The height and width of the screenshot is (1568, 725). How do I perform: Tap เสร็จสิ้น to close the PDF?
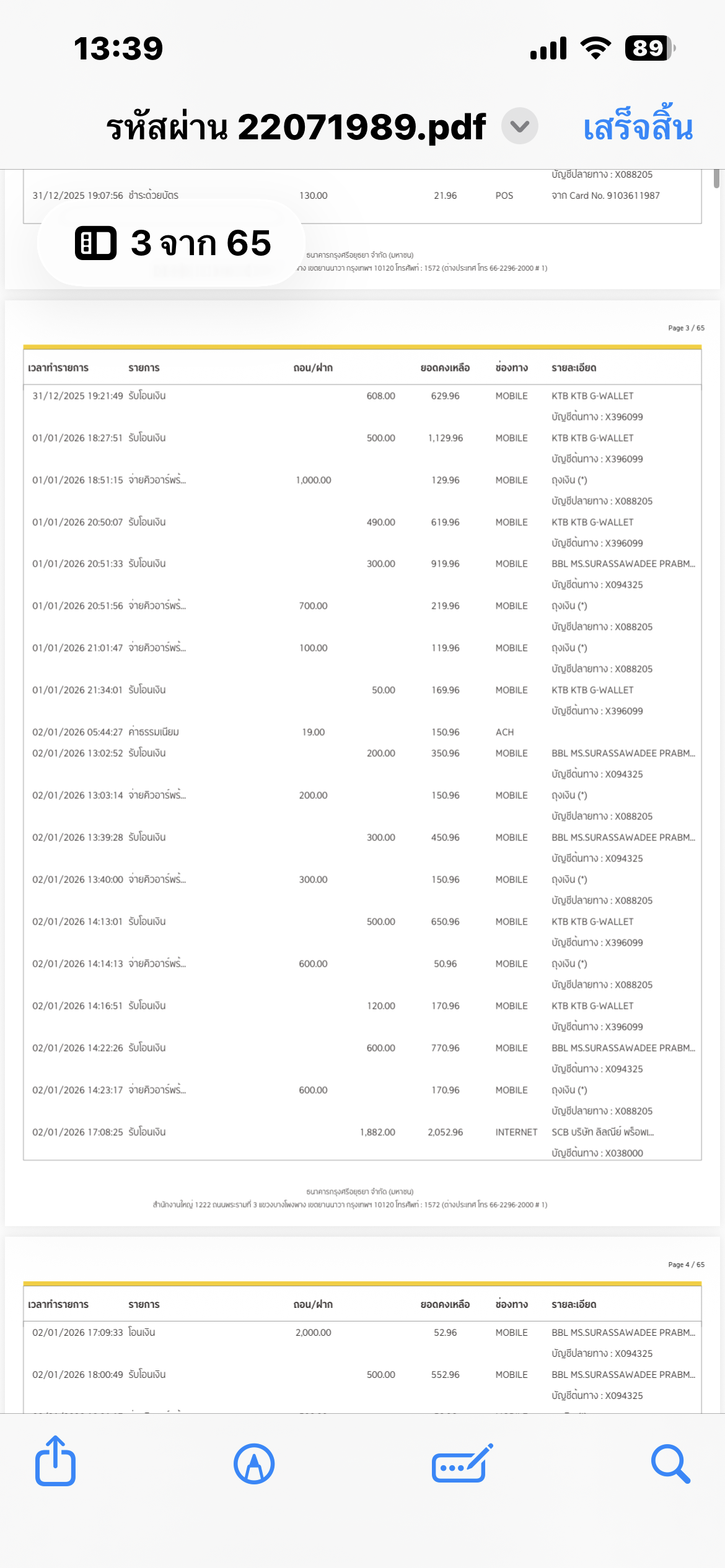click(638, 127)
